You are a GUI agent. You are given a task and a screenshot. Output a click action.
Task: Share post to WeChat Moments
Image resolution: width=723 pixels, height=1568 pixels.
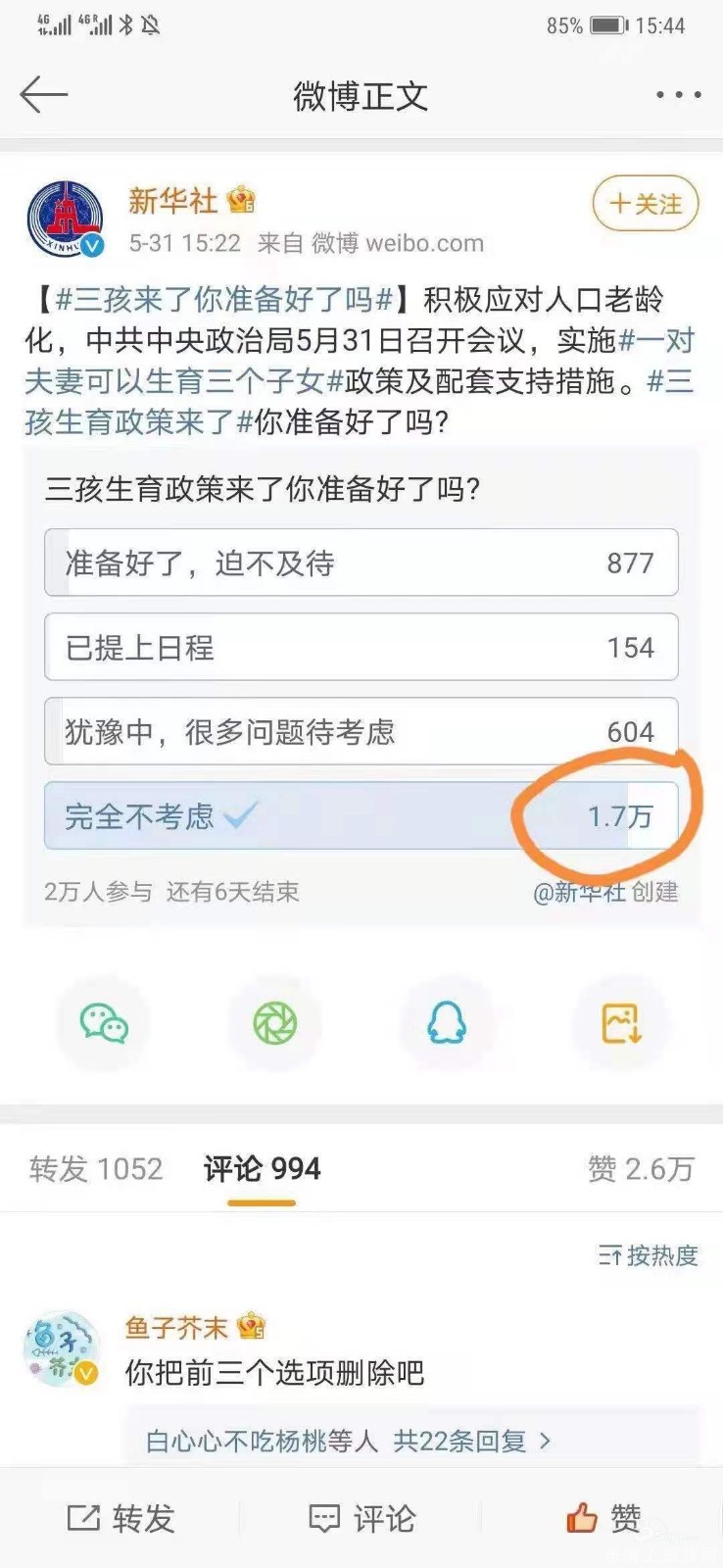275,1024
